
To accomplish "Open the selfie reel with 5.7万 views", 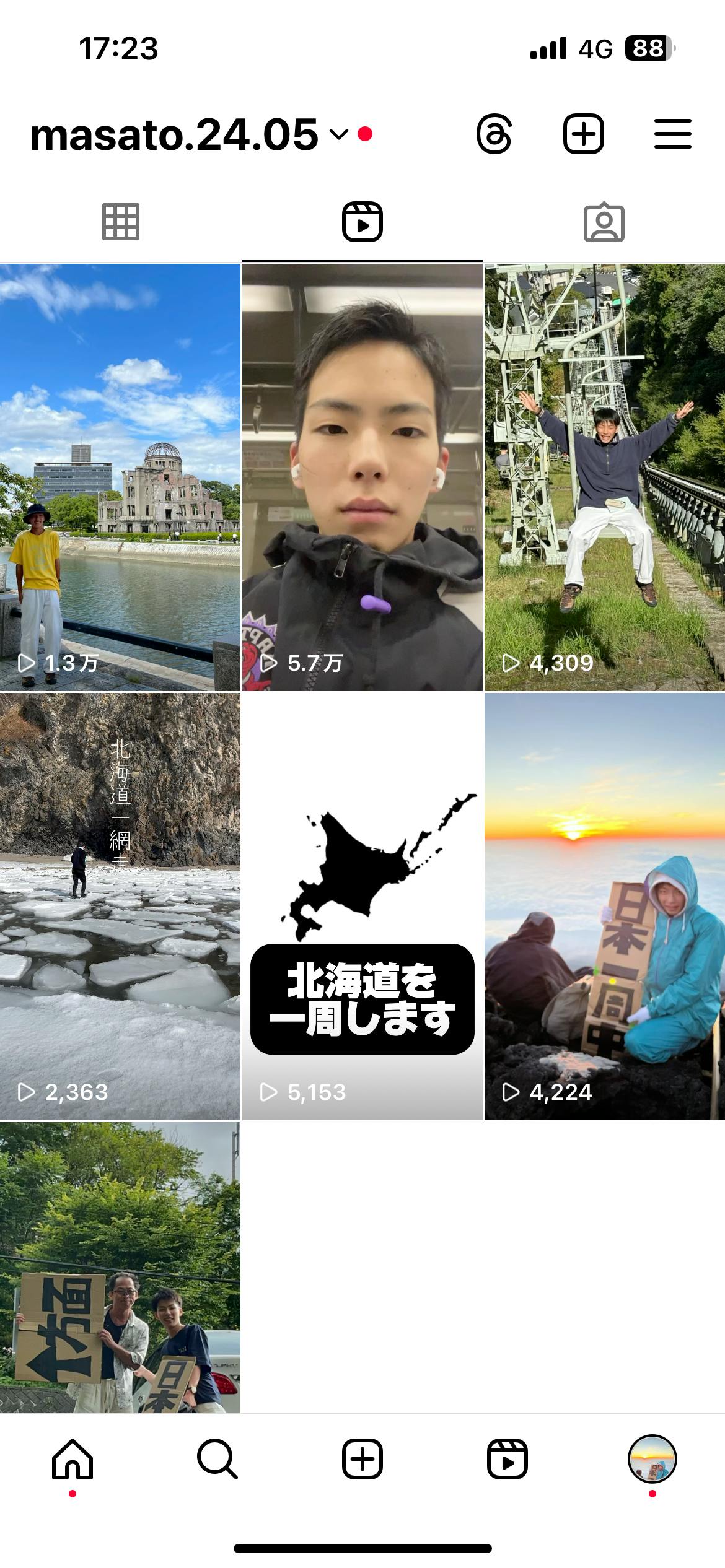I will coord(362,477).
